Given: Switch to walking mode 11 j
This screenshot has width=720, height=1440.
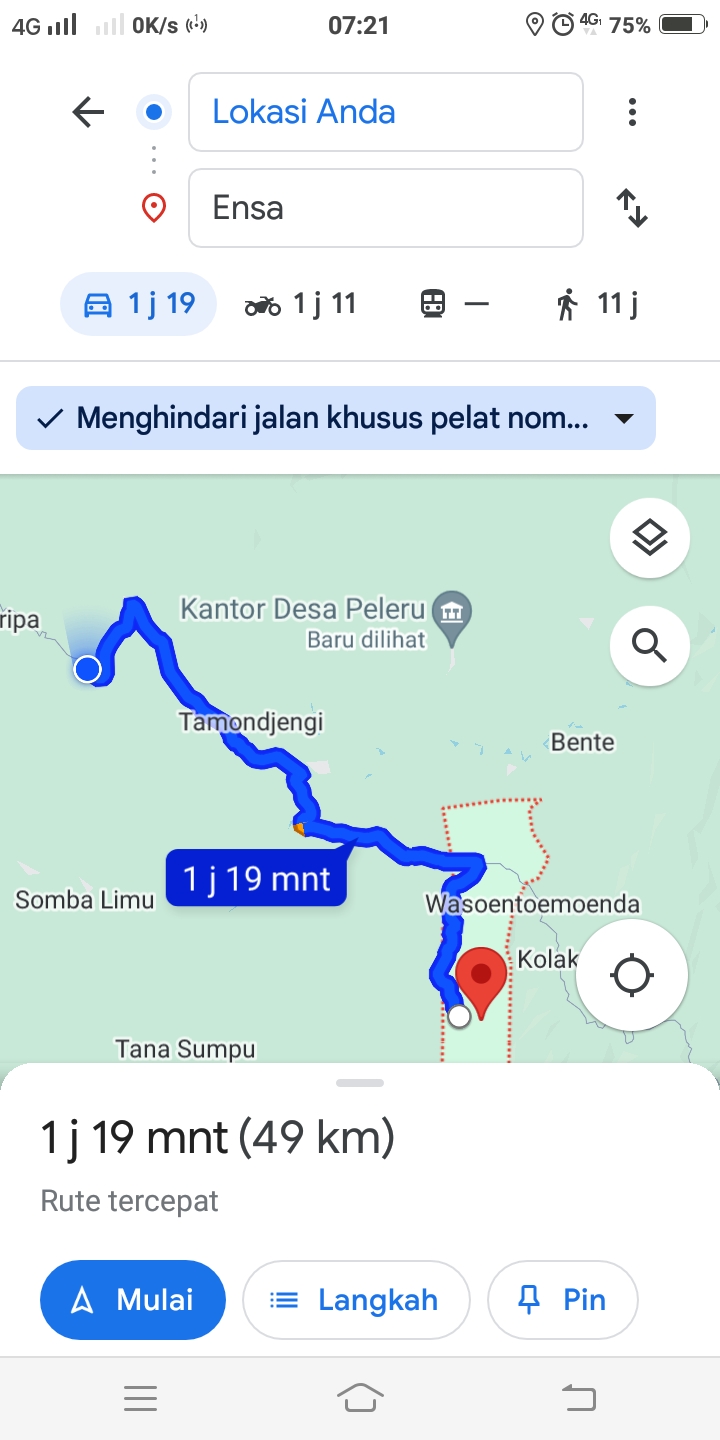Looking at the screenshot, I should 597,304.
